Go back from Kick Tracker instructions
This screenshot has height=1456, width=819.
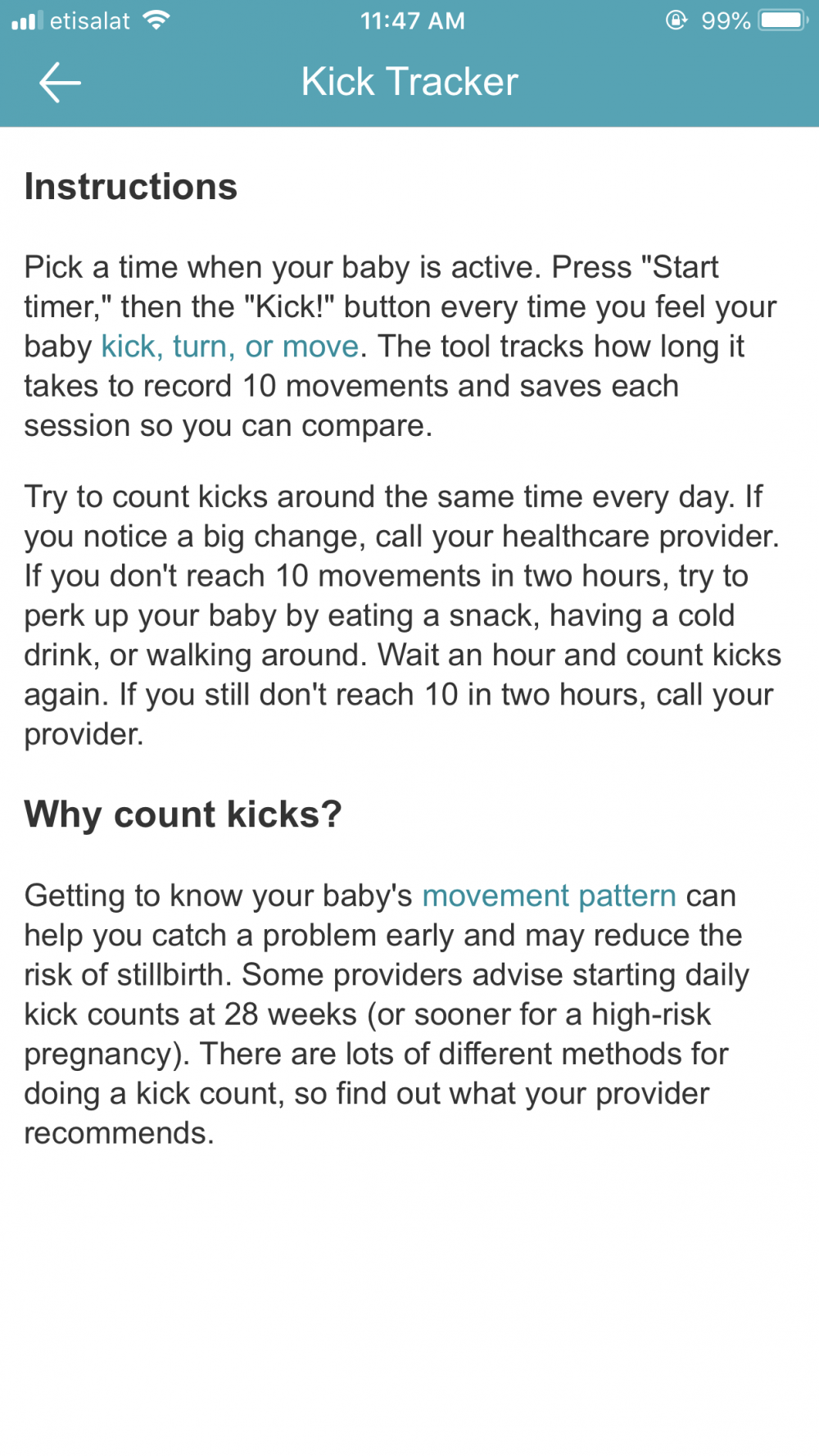pyautogui.click(x=60, y=83)
